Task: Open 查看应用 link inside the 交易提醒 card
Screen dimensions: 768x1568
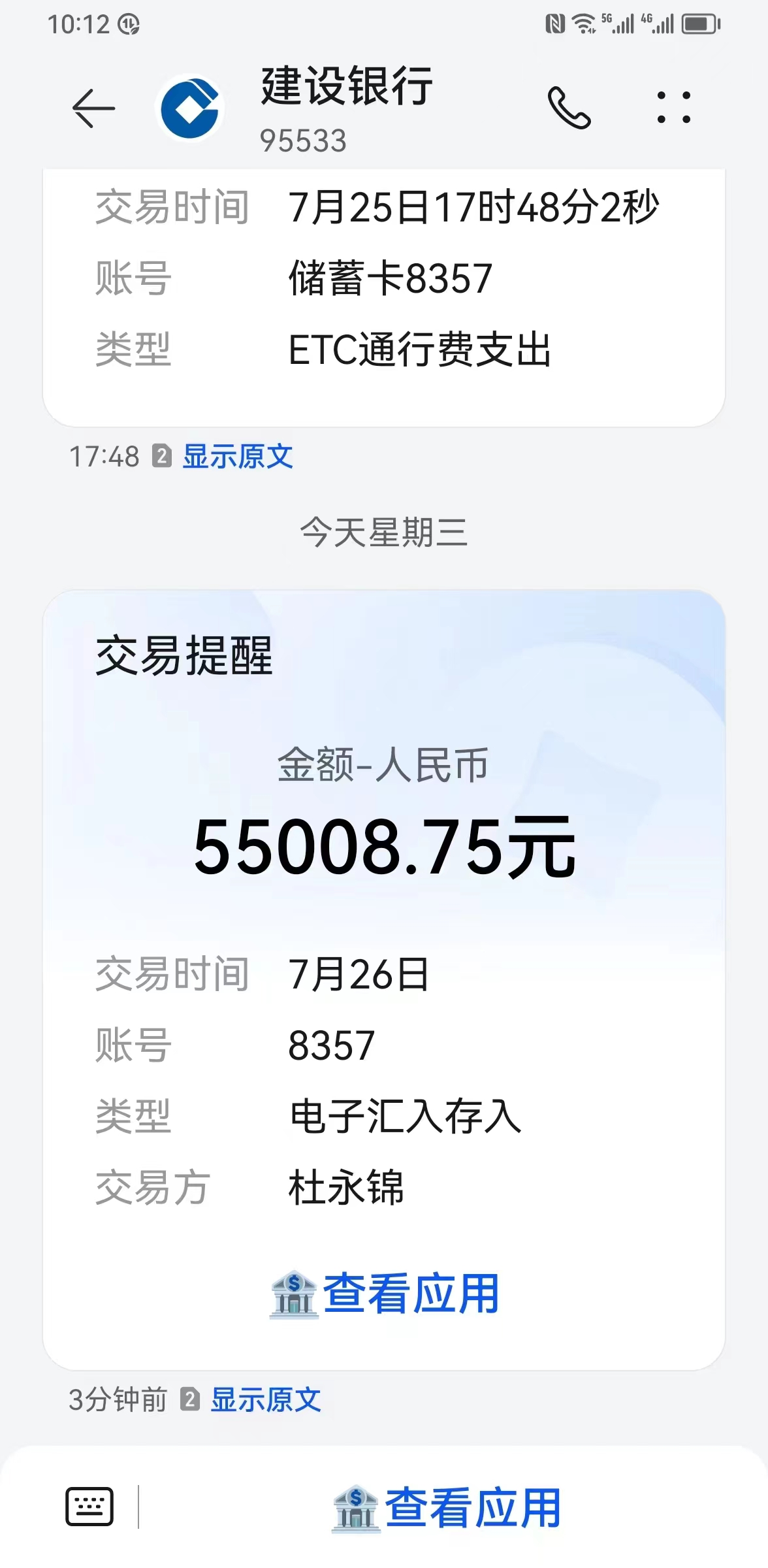Action: 385,1294
